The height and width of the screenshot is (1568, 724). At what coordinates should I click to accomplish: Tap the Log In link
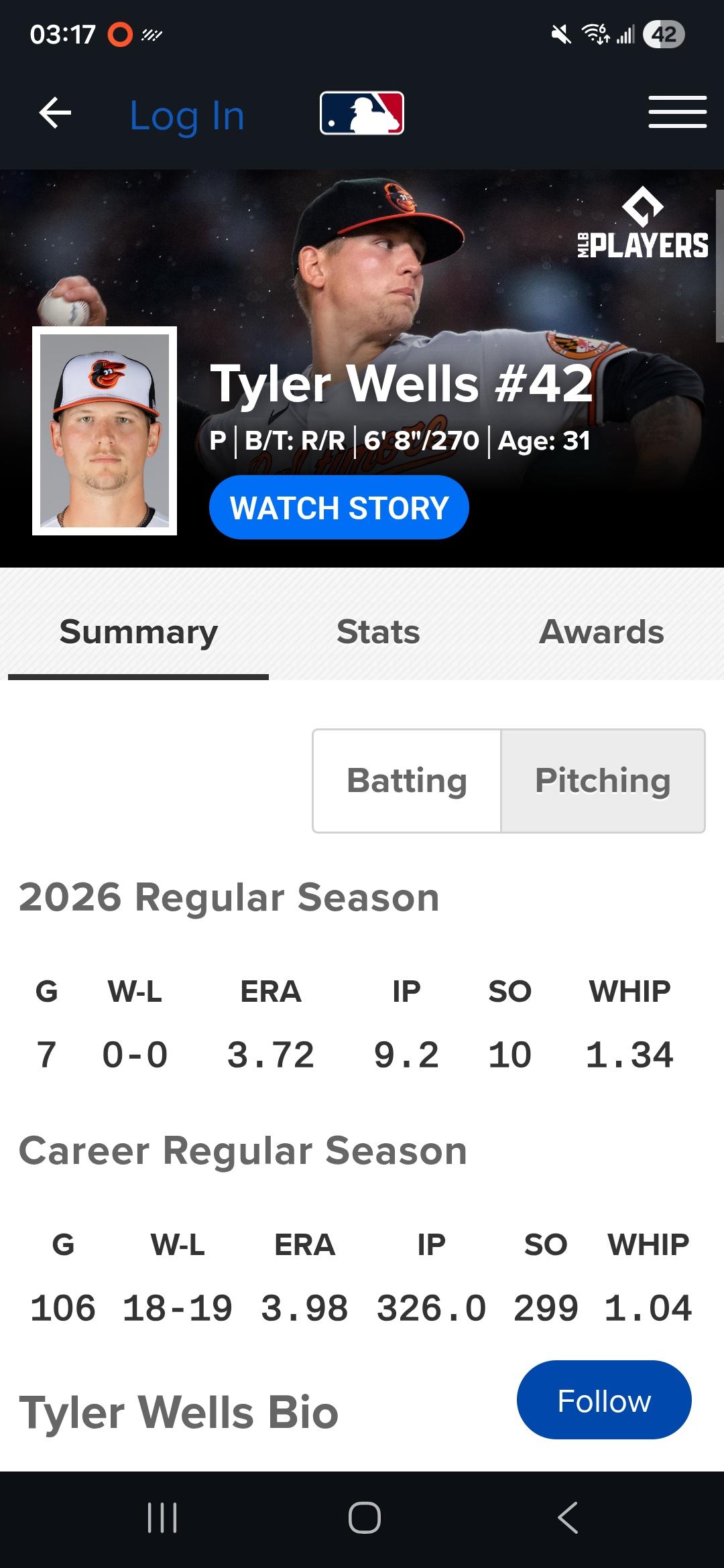coord(187,115)
